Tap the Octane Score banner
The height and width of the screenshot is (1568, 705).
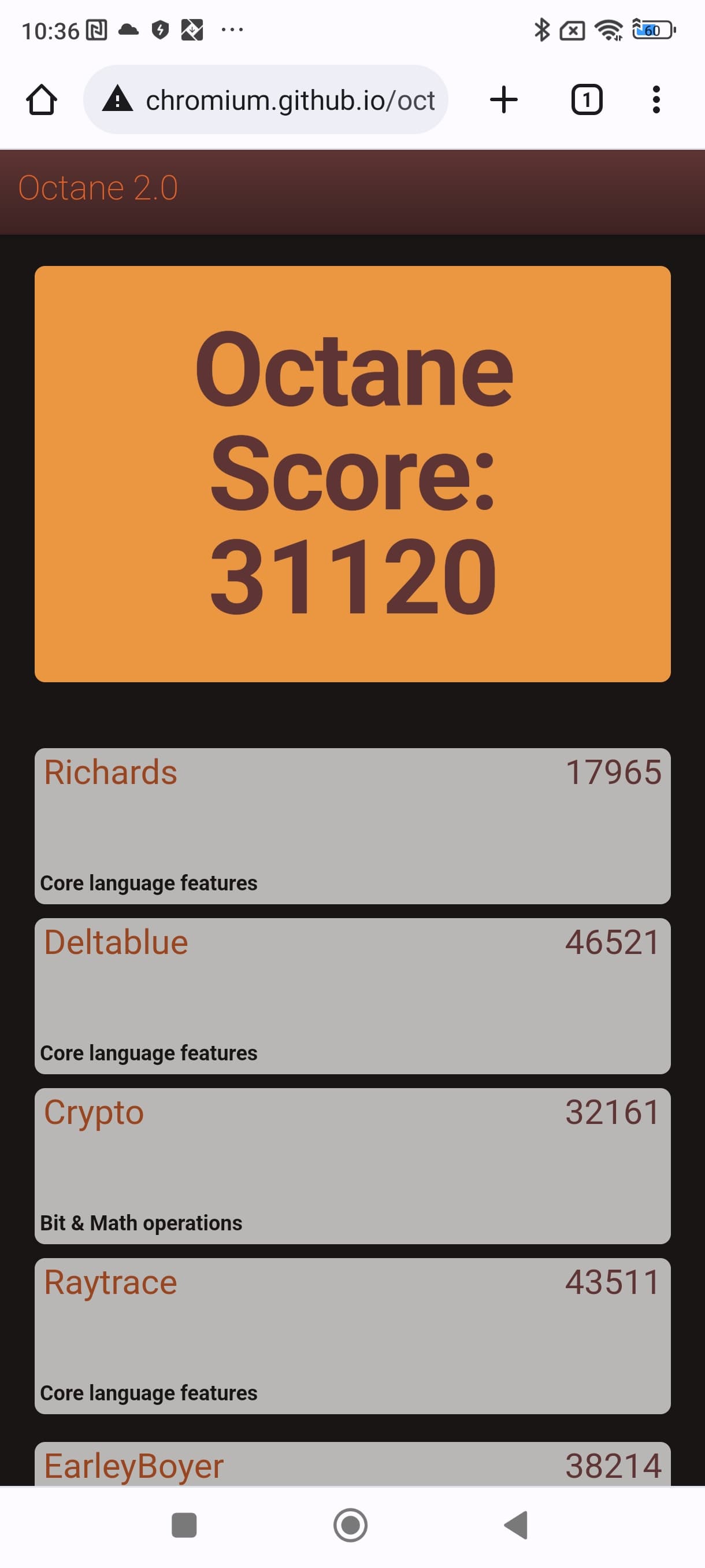pos(353,474)
